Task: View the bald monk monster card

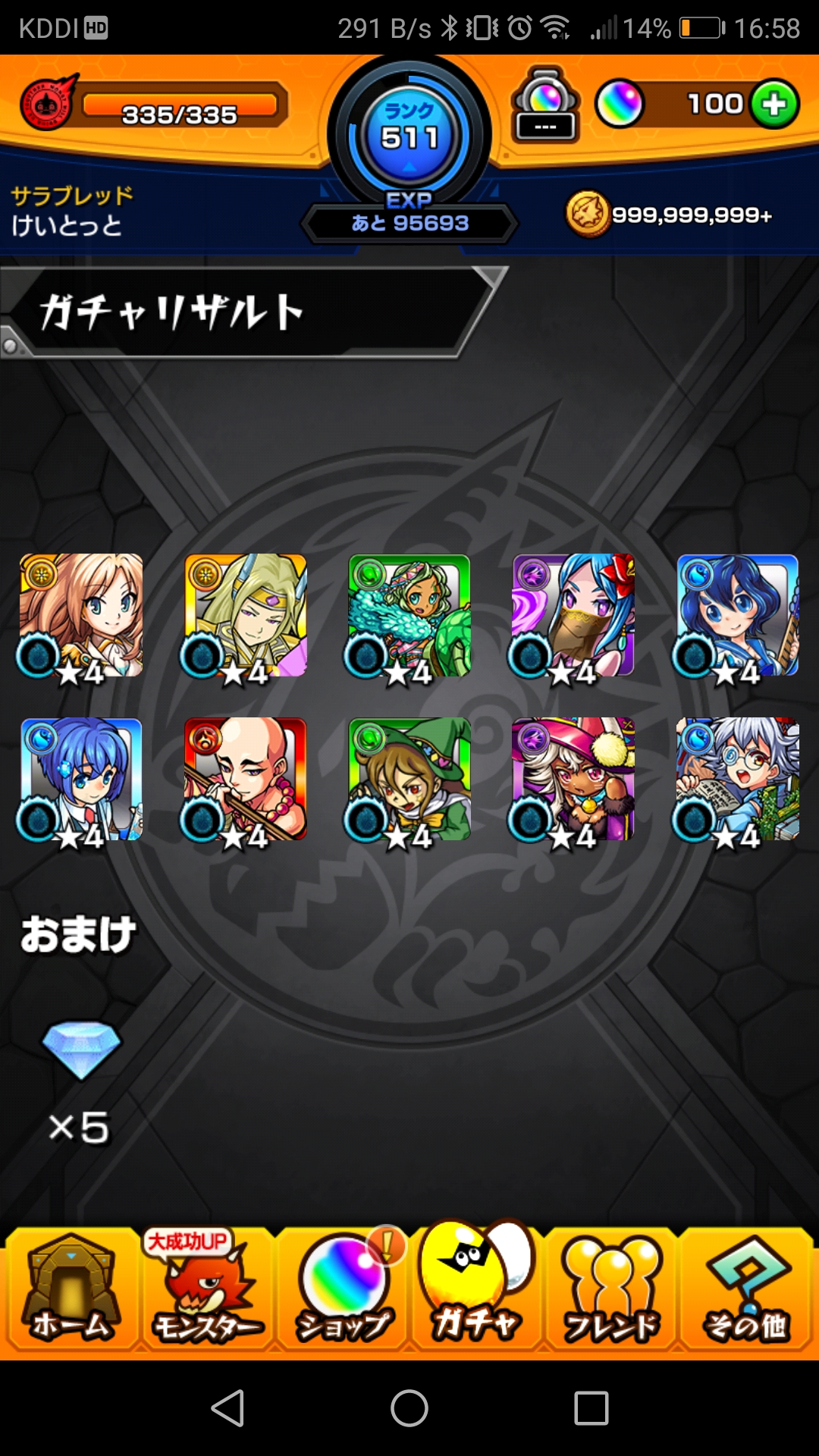Action: pyautogui.click(x=245, y=779)
